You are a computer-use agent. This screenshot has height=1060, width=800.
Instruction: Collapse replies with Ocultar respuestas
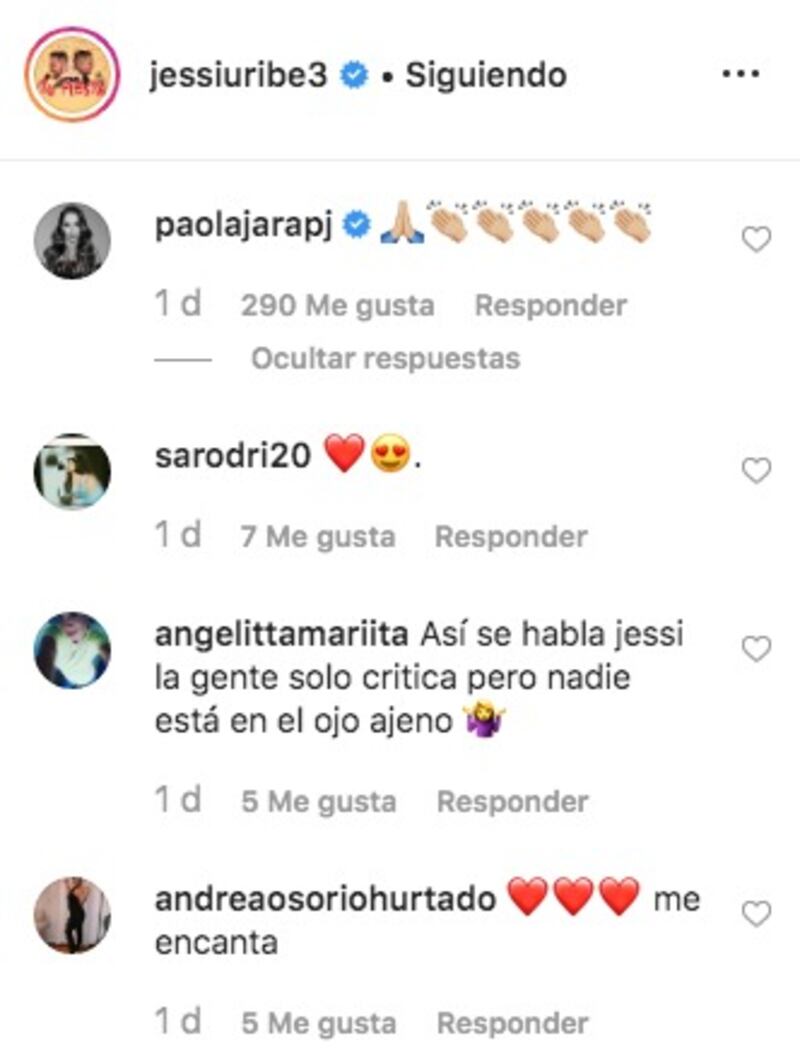pyautogui.click(x=385, y=358)
